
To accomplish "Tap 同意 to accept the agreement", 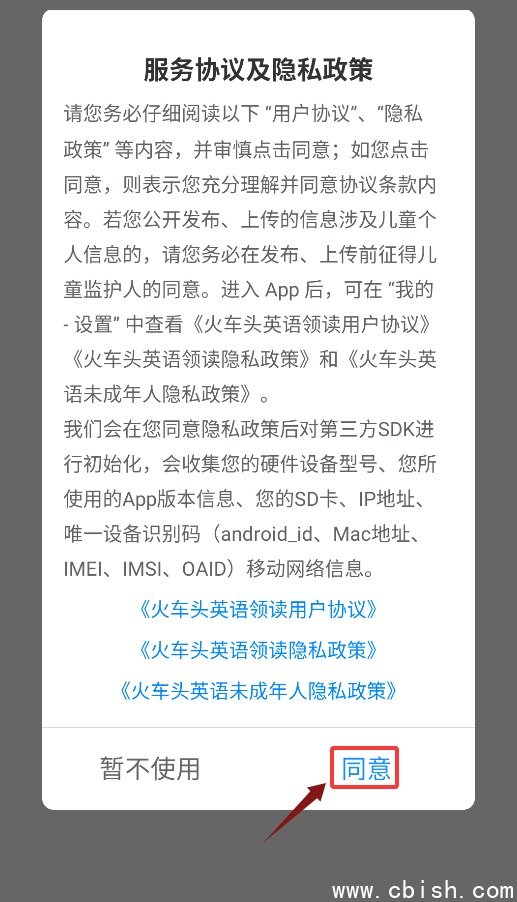I will point(366,769).
